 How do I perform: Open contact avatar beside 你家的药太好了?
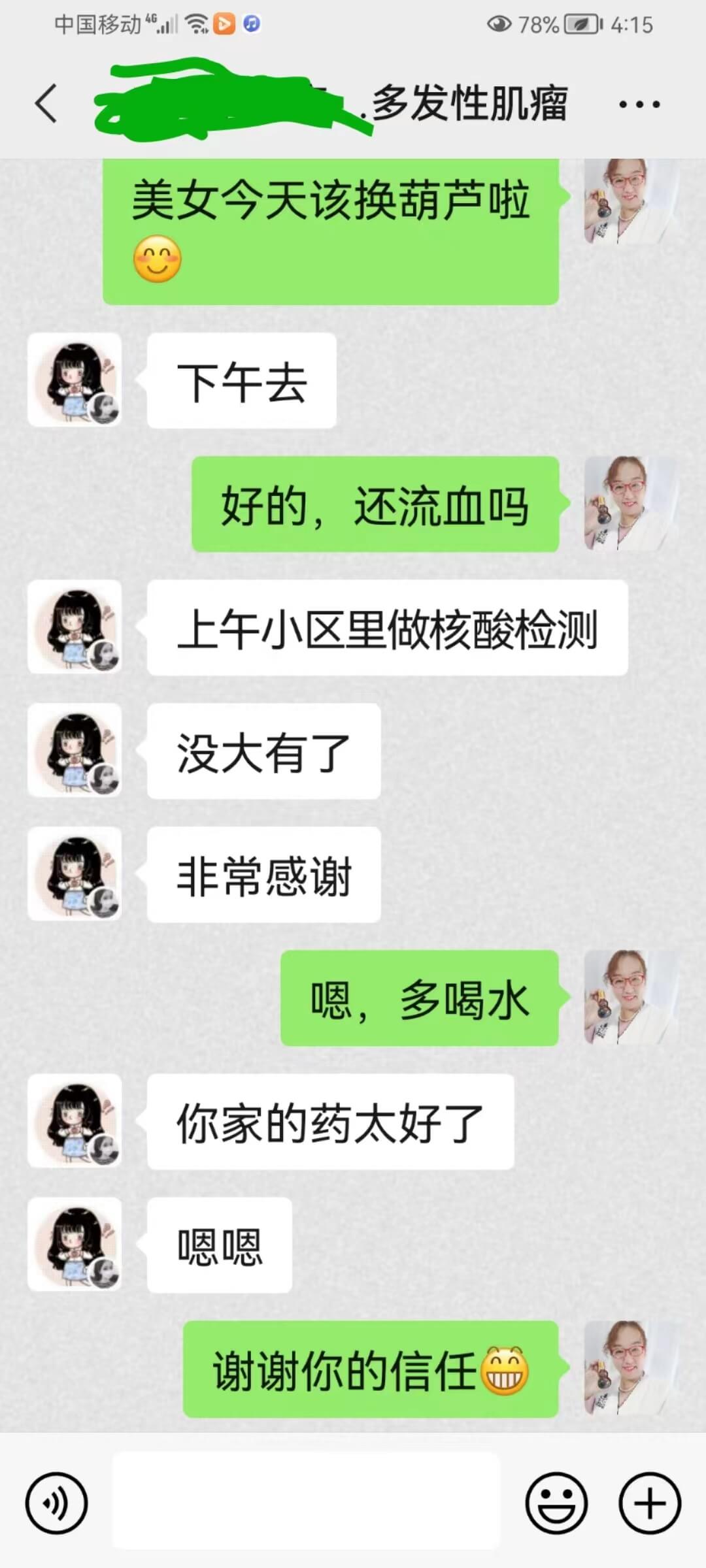(x=75, y=1121)
